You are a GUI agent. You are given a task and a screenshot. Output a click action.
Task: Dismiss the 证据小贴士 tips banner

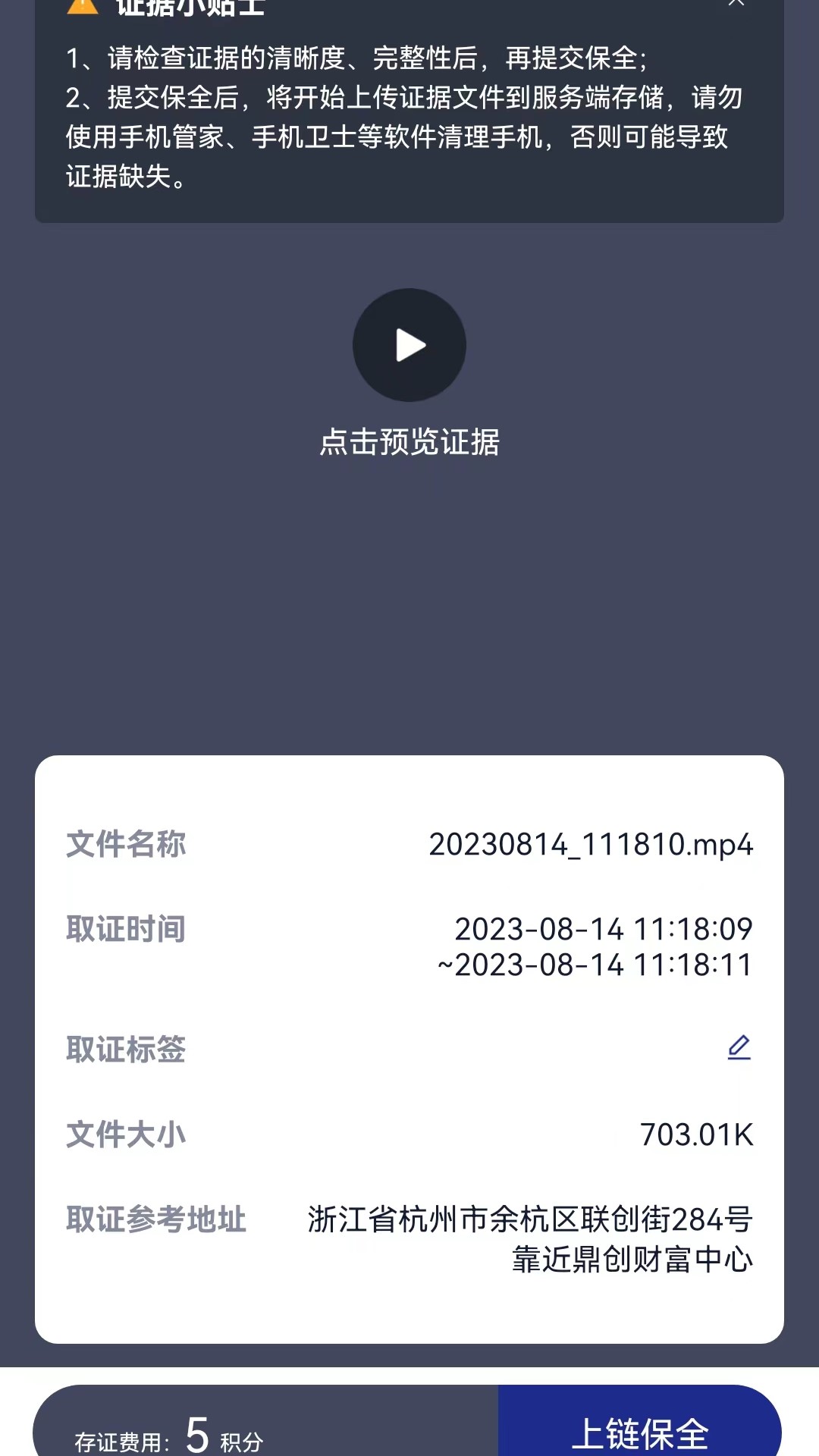[736, 4]
